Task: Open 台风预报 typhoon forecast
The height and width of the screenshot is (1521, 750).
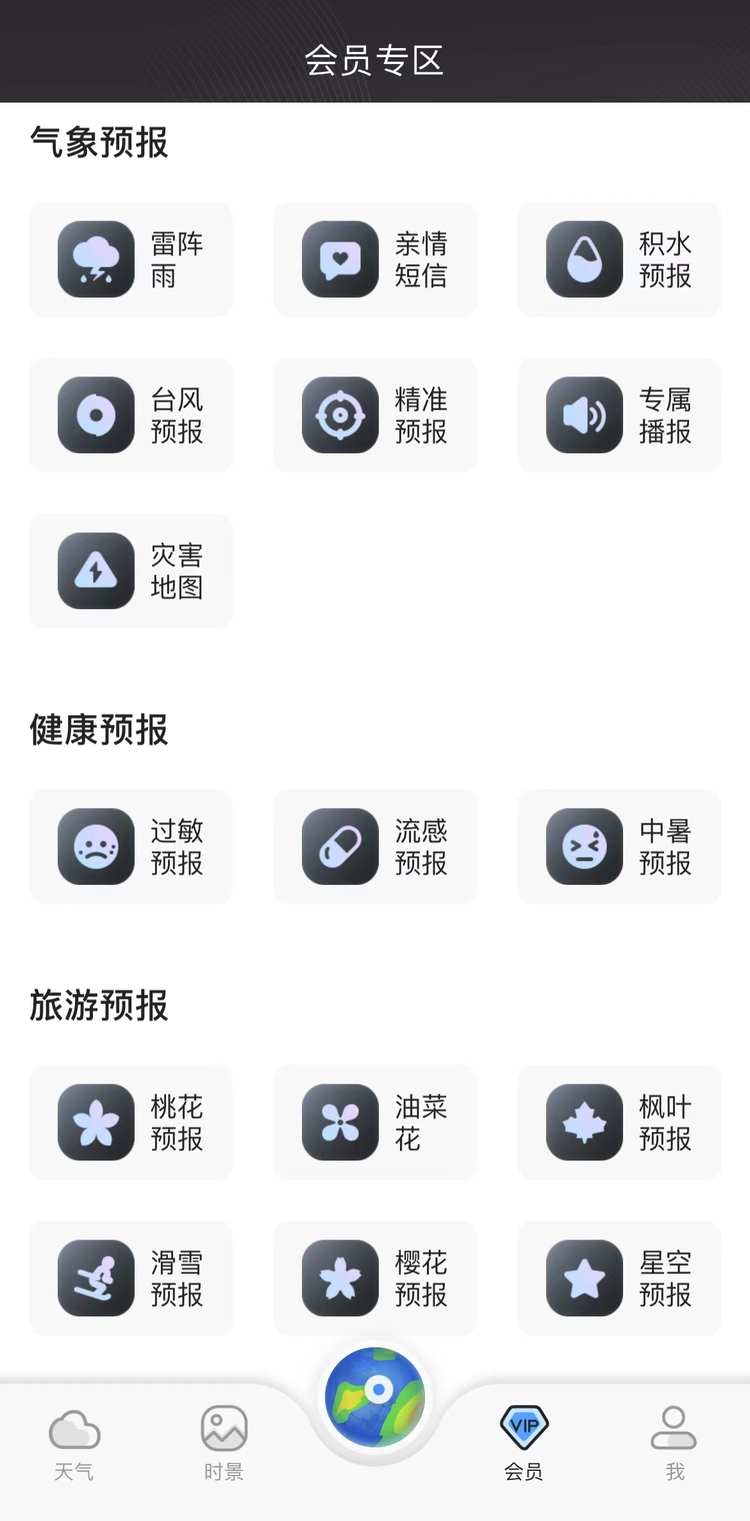Action: pos(131,415)
